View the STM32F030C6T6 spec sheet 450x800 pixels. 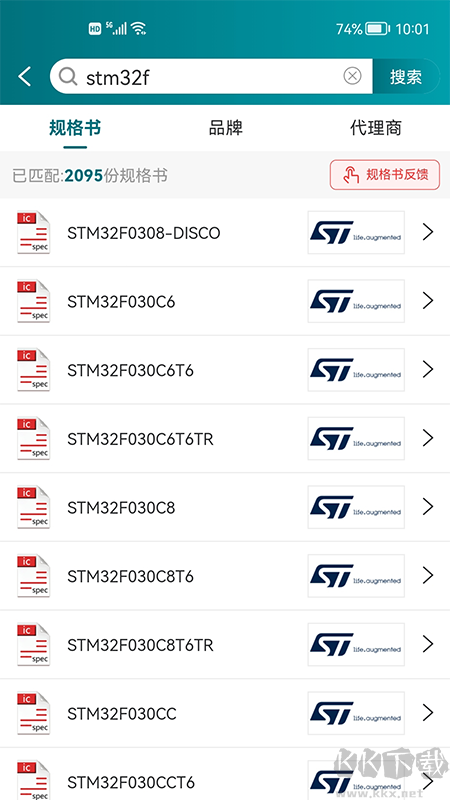[x=225, y=370]
